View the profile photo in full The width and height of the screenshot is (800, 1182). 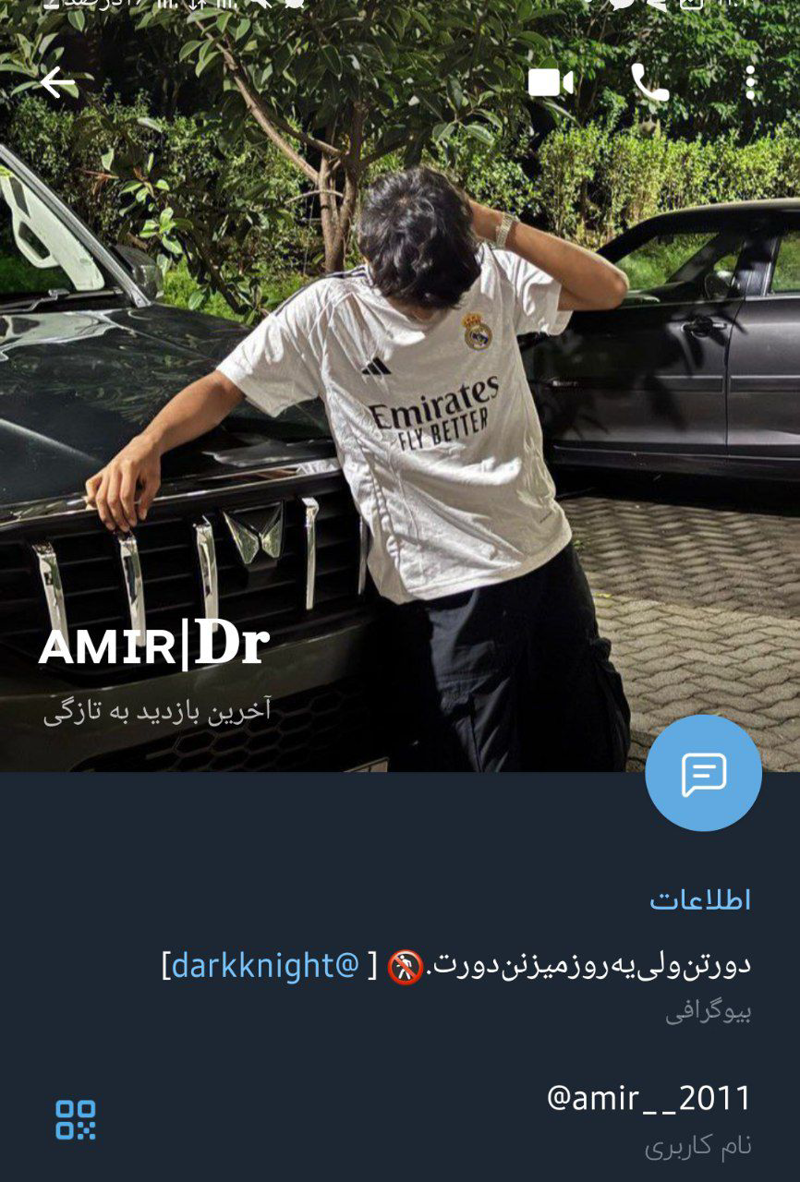coord(400,400)
